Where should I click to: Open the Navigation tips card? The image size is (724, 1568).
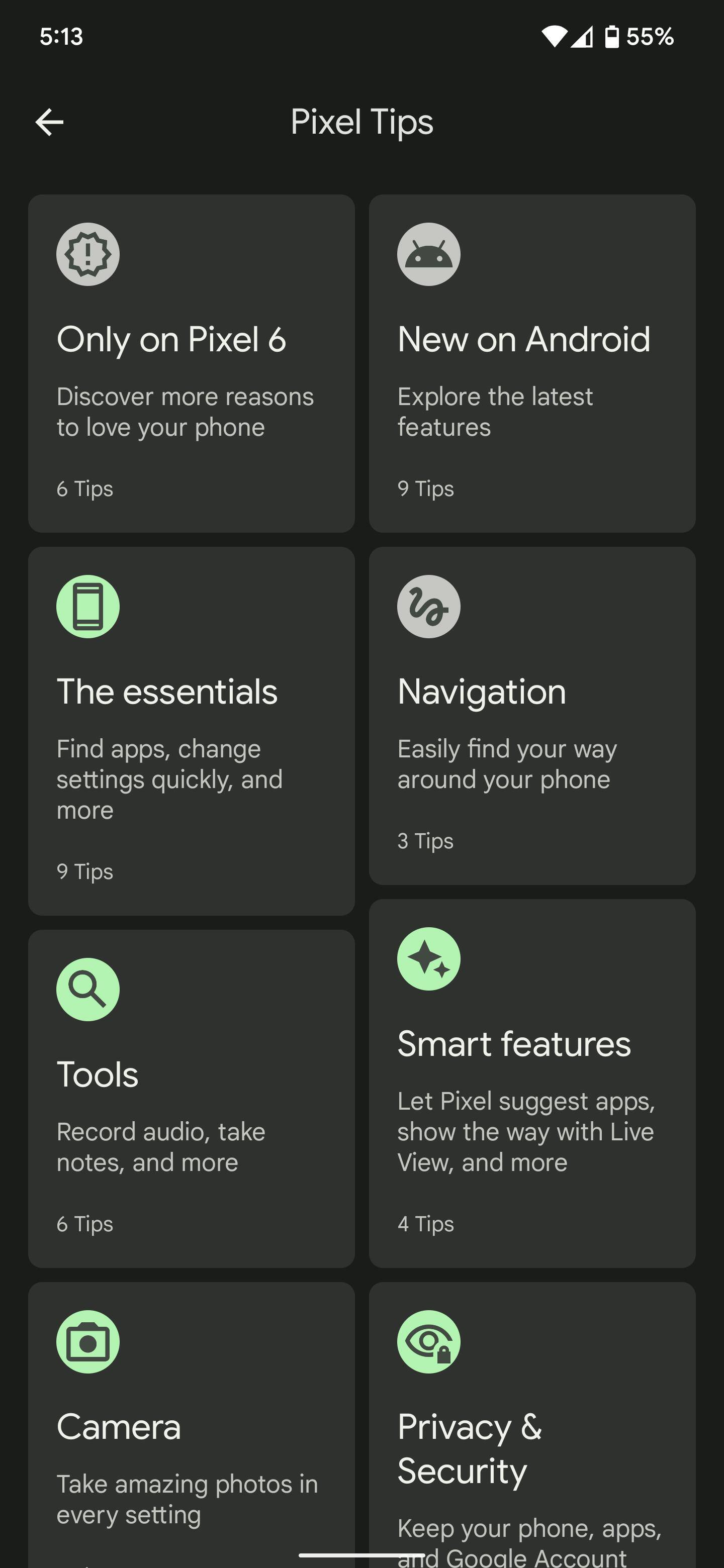click(531, 715)
